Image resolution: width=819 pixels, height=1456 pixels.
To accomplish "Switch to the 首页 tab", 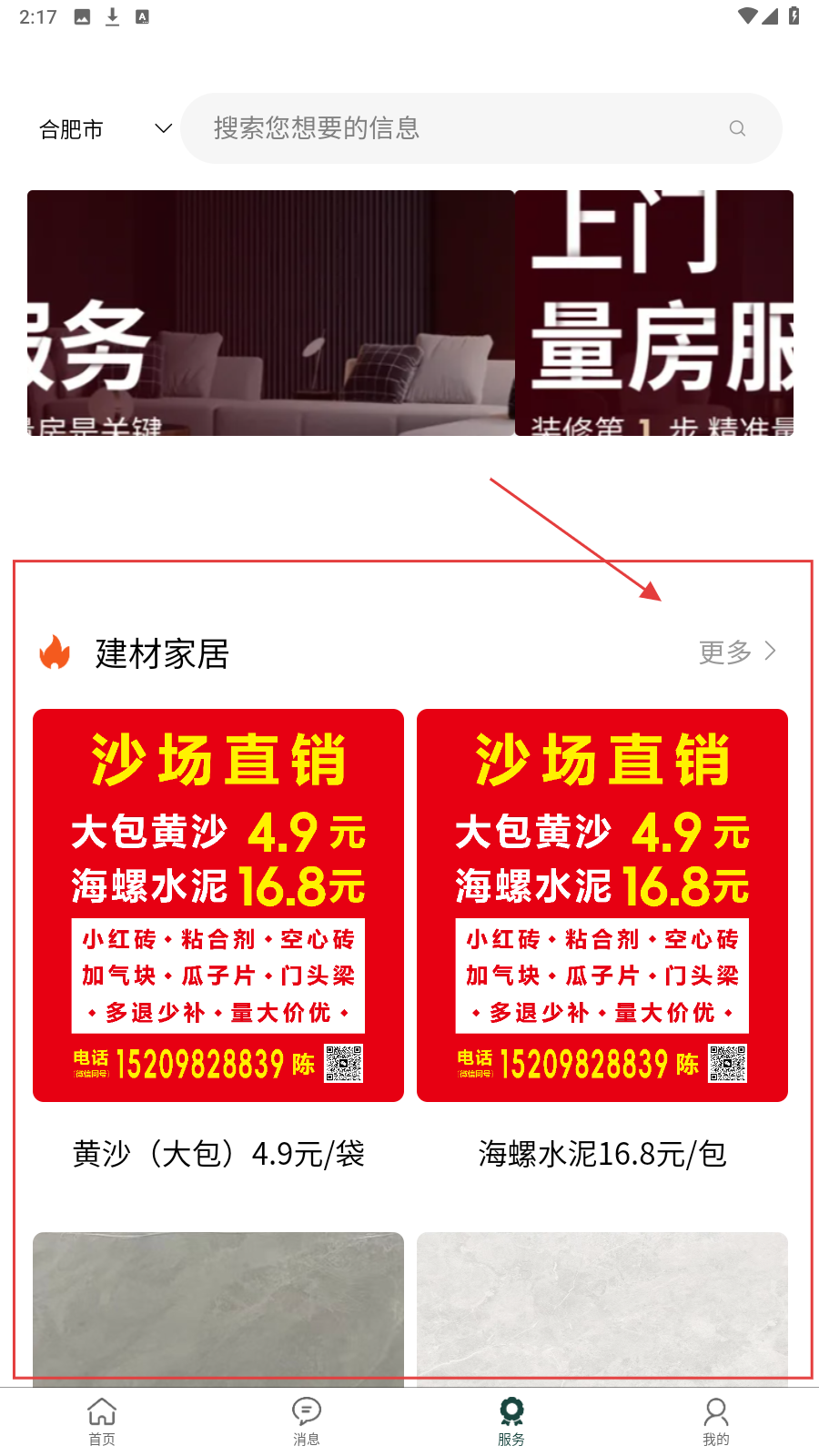I will 102,1421.
